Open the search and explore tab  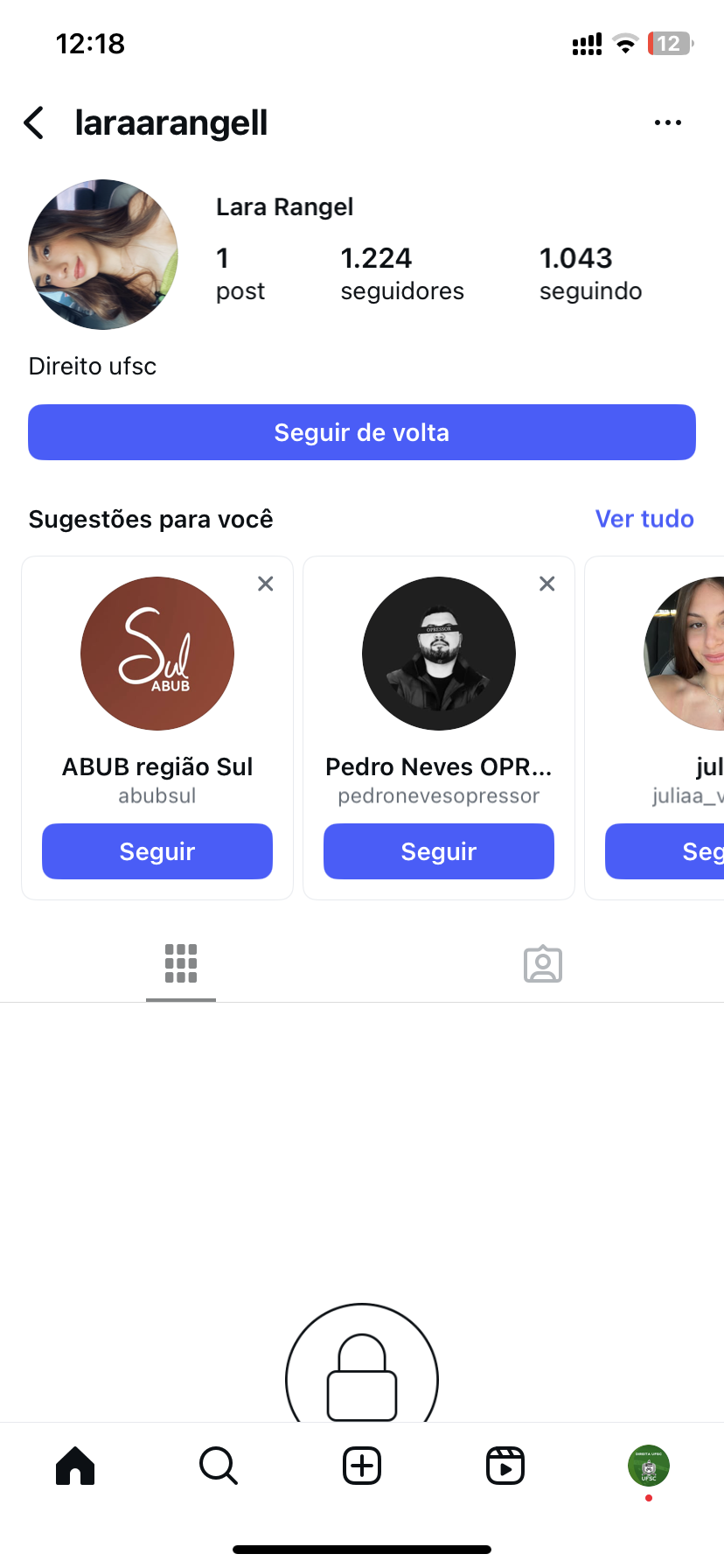click(x=219, y=1466)
